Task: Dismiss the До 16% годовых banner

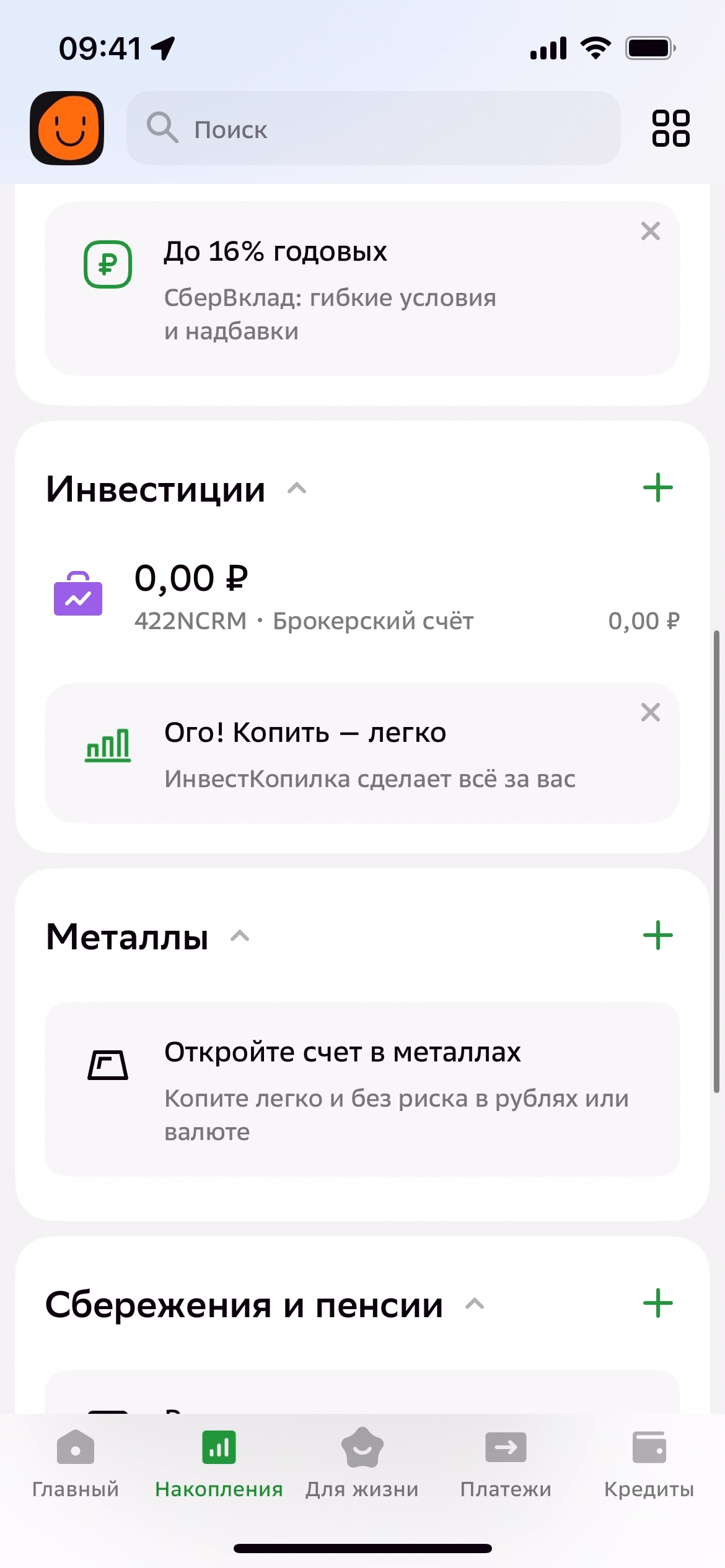Action: coord(650,231)
